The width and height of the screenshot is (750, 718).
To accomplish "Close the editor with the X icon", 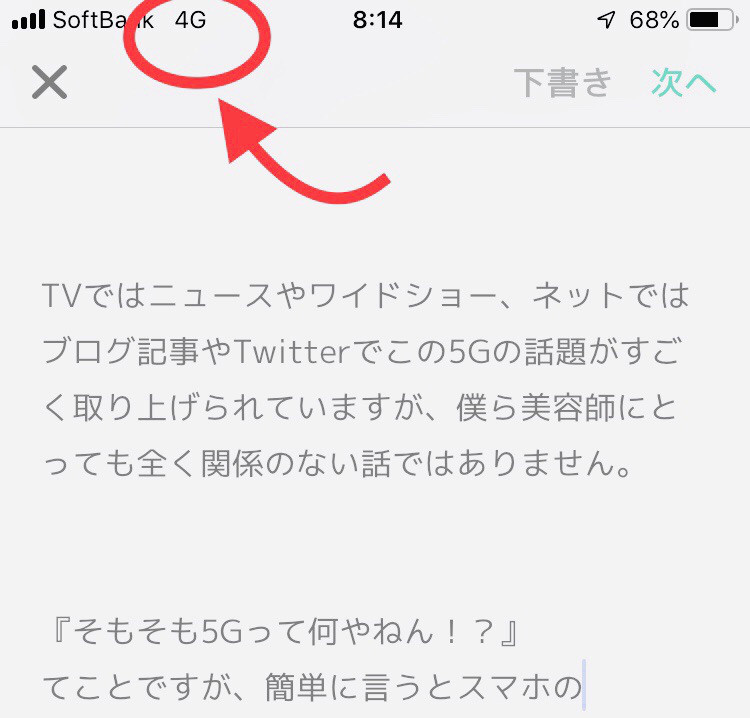I will tap(49, 83).
